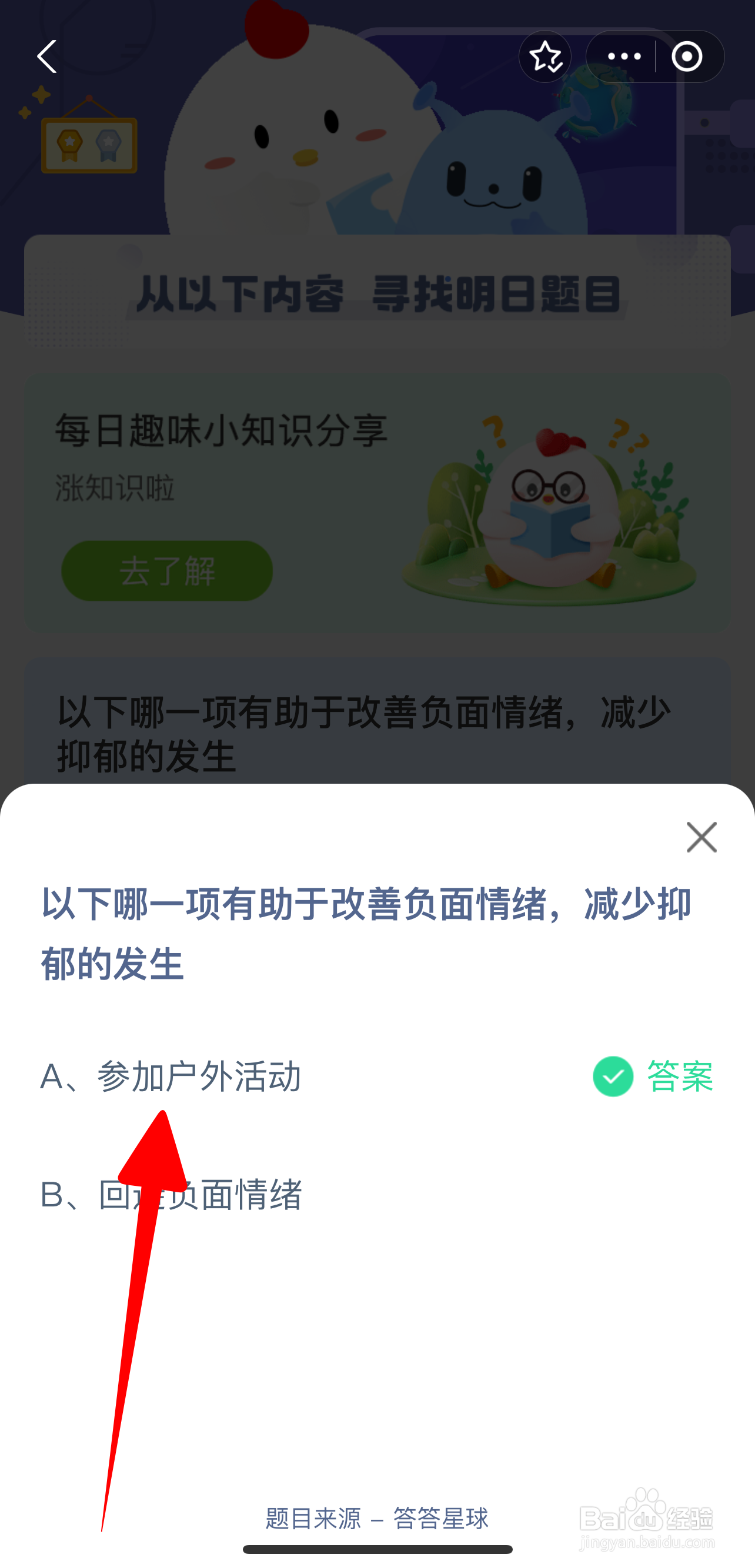The image size is (755, 1568).
Task: Favorite this mini program with the star icon
Action: (x=545, y=56)
